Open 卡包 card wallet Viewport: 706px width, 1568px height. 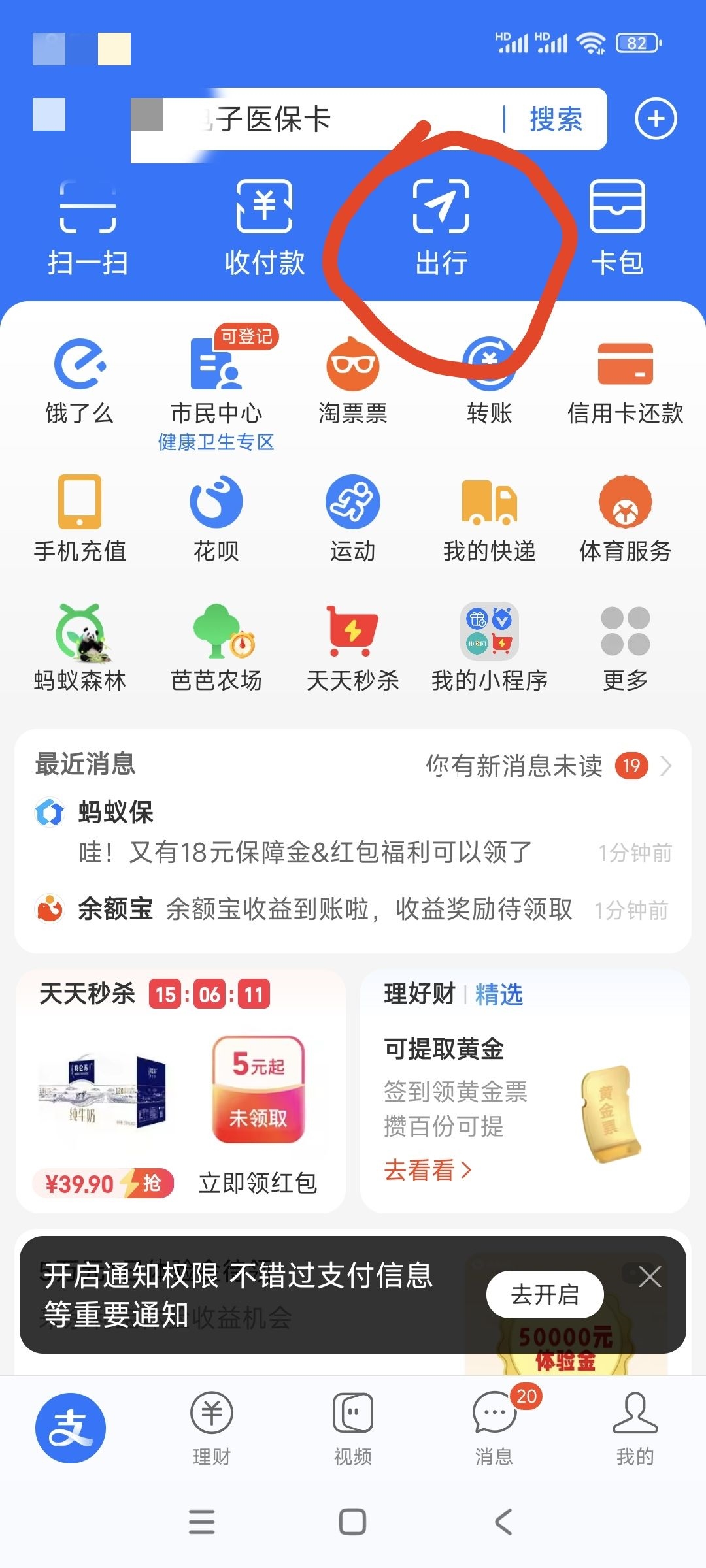pyautogui.click(x=617, y=226)
